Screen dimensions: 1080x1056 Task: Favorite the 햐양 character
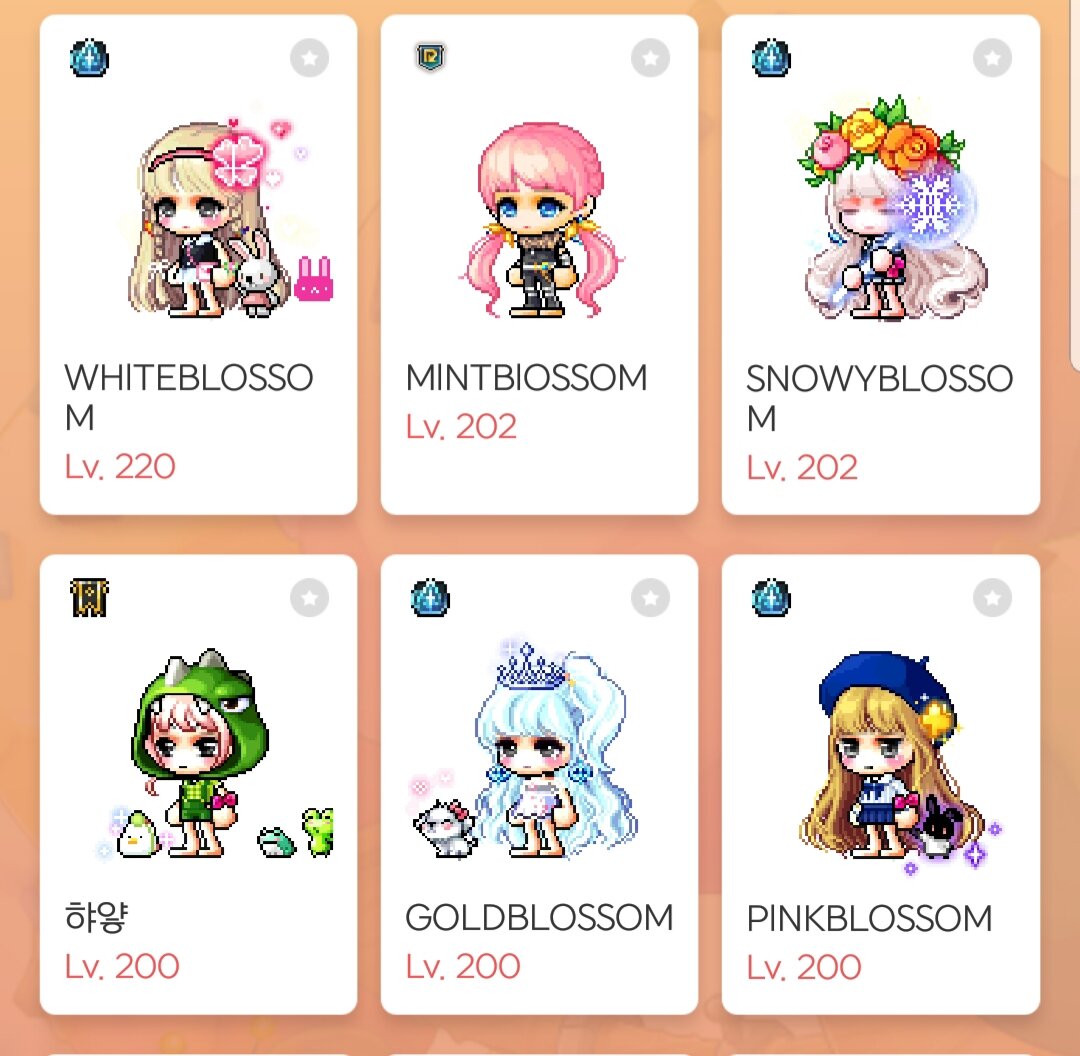tap(309, 598)
